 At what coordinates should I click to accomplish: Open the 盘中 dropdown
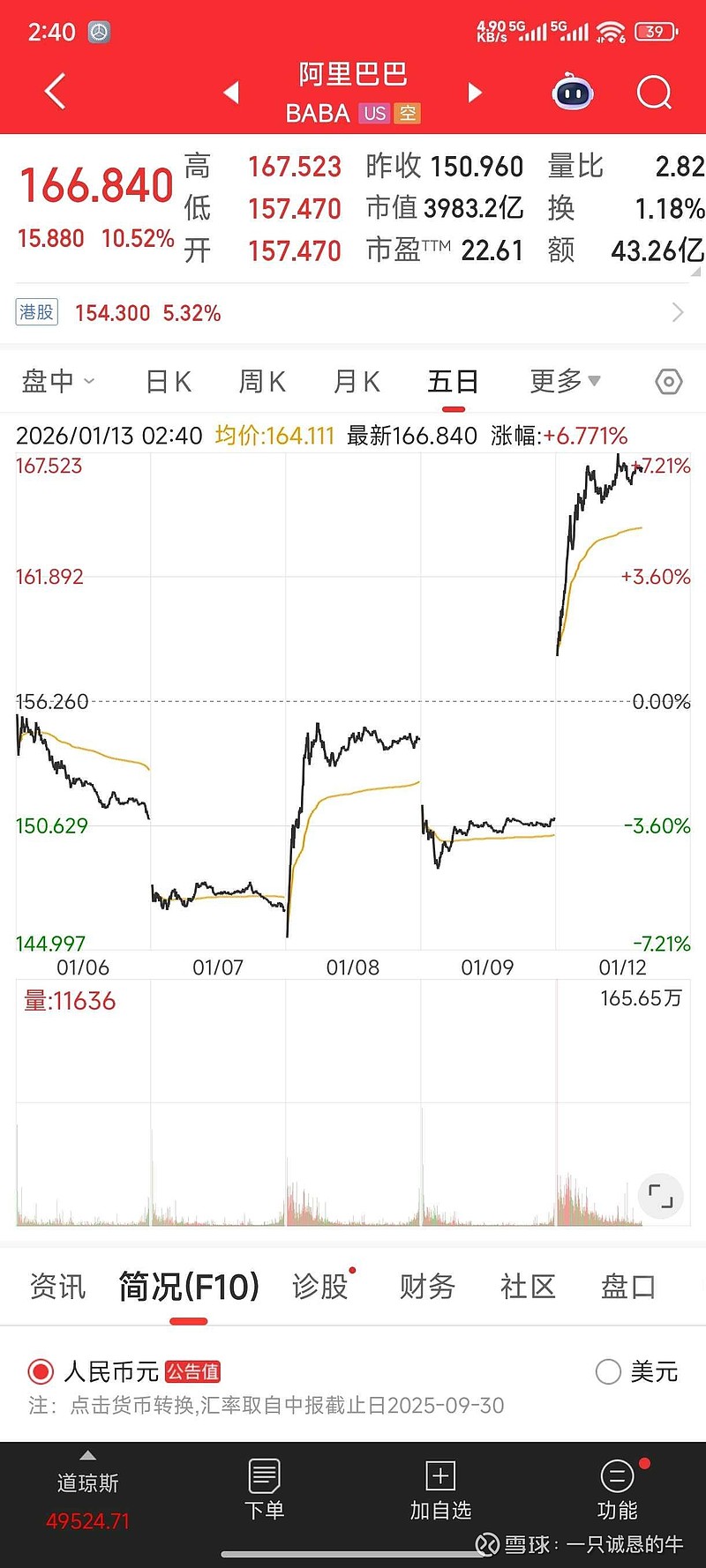56,381
